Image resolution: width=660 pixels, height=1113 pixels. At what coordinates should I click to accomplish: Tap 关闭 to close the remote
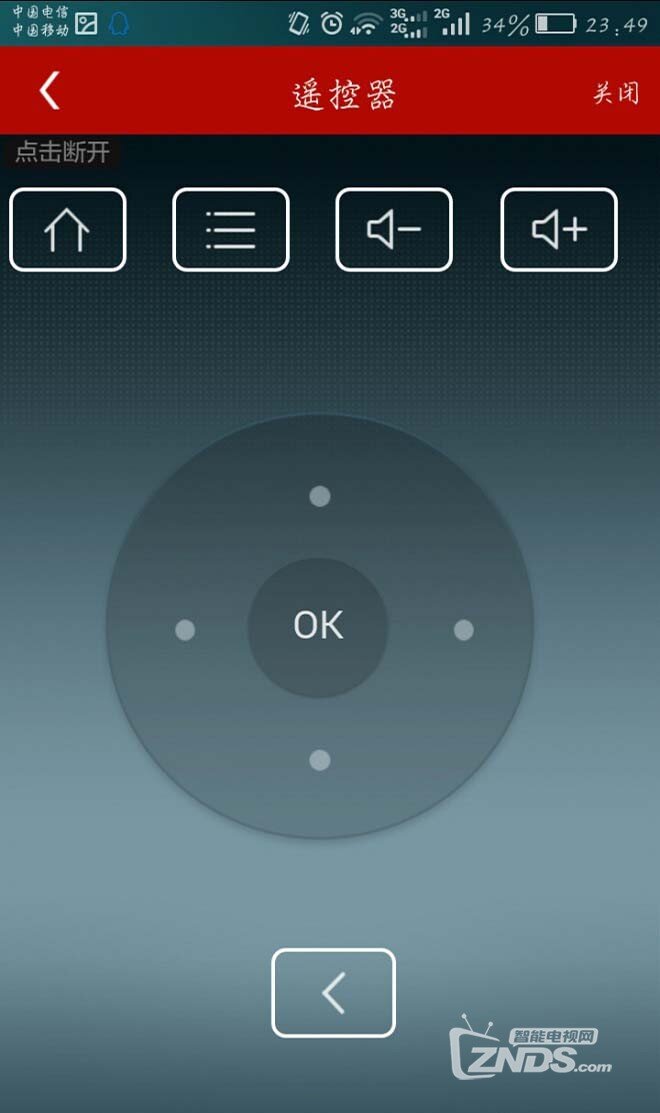tap(615, 93)
